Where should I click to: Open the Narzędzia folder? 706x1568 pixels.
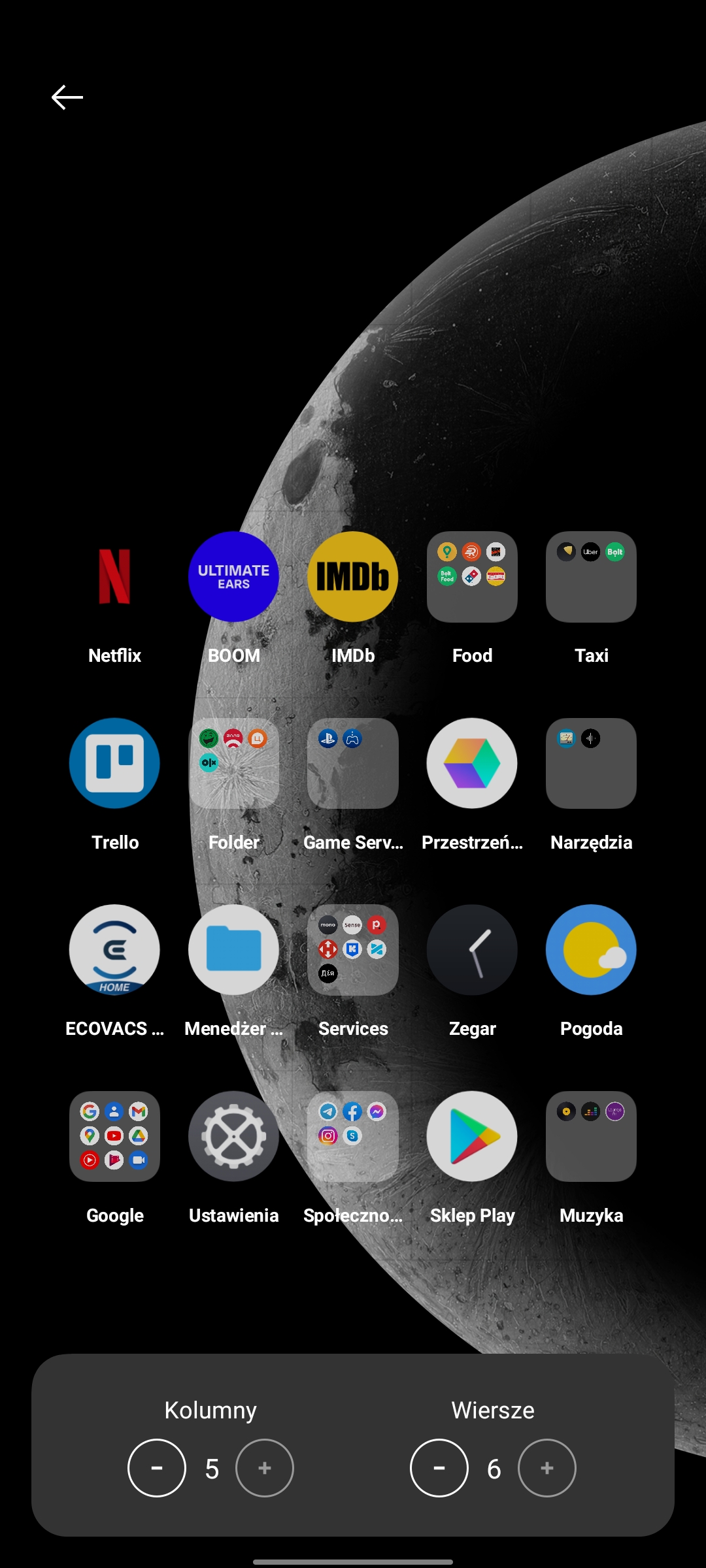pos(591,763)
